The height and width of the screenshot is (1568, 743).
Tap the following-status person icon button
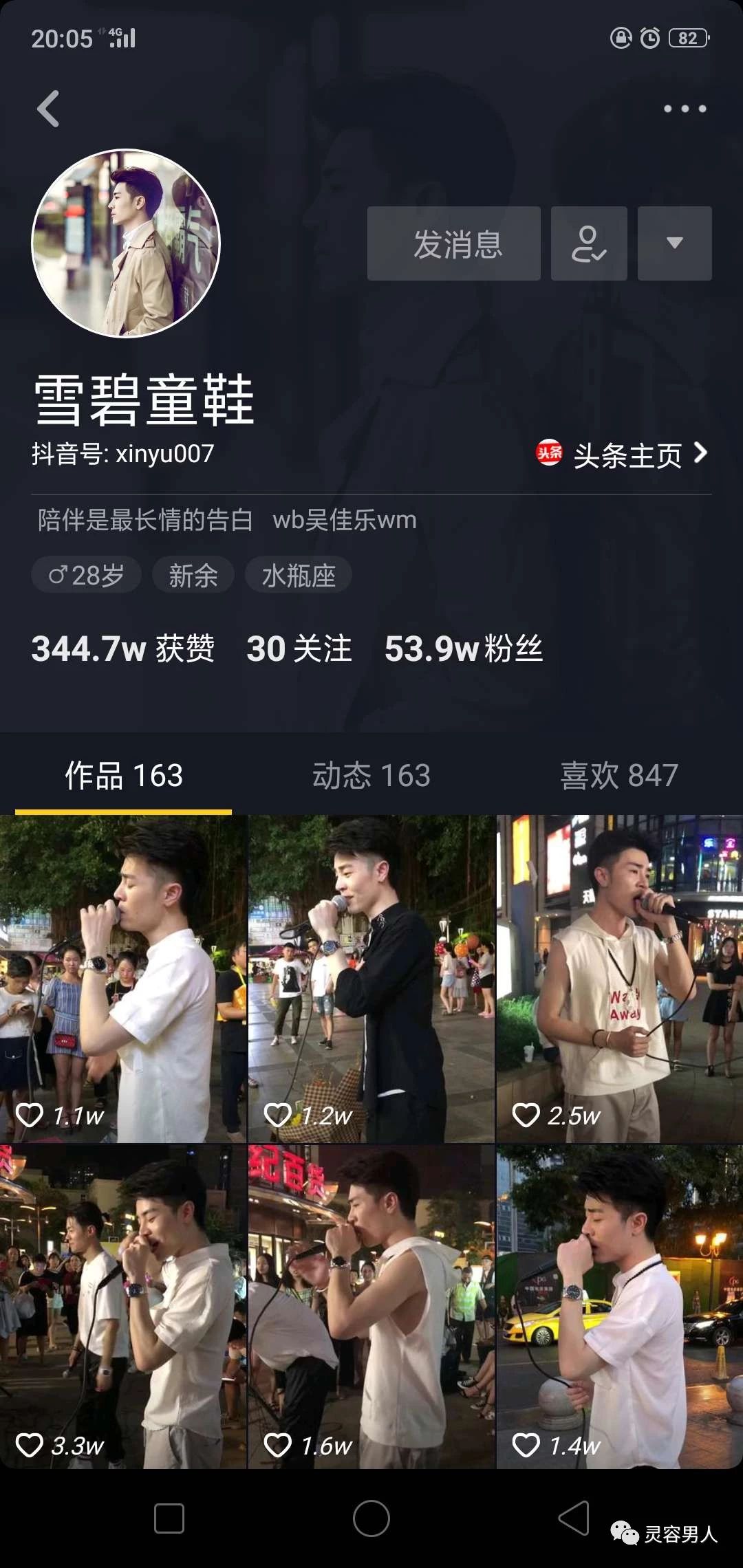[x=589, y=243]
